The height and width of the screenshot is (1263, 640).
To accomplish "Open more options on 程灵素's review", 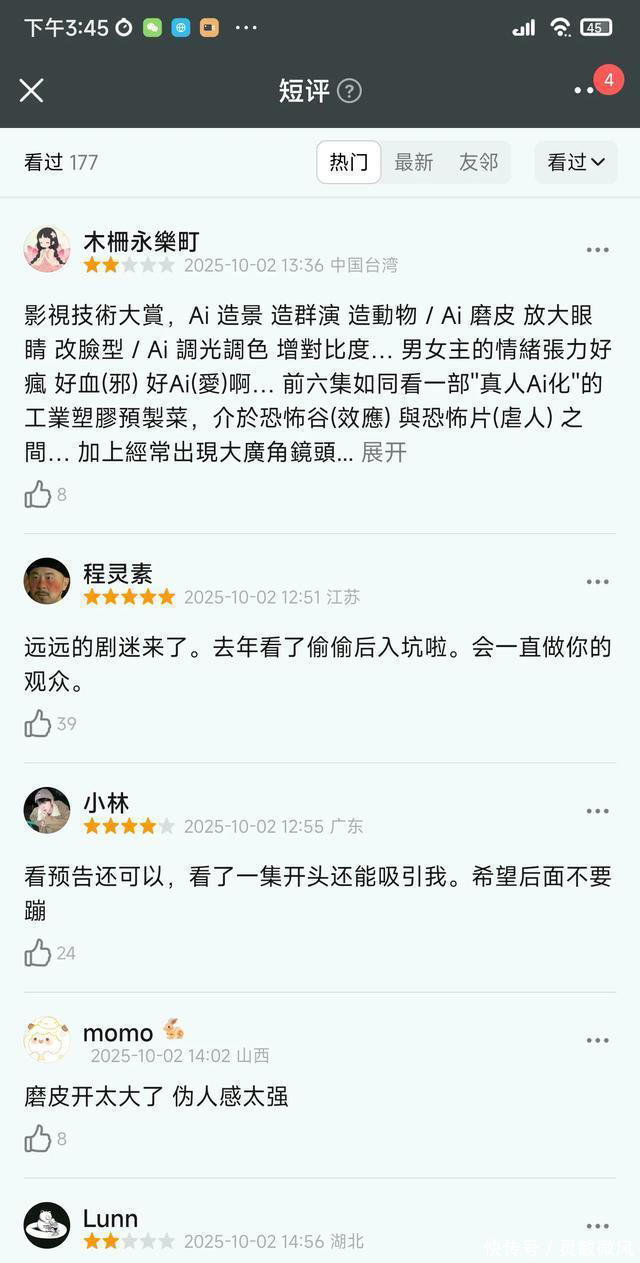I will coord(597,582).
